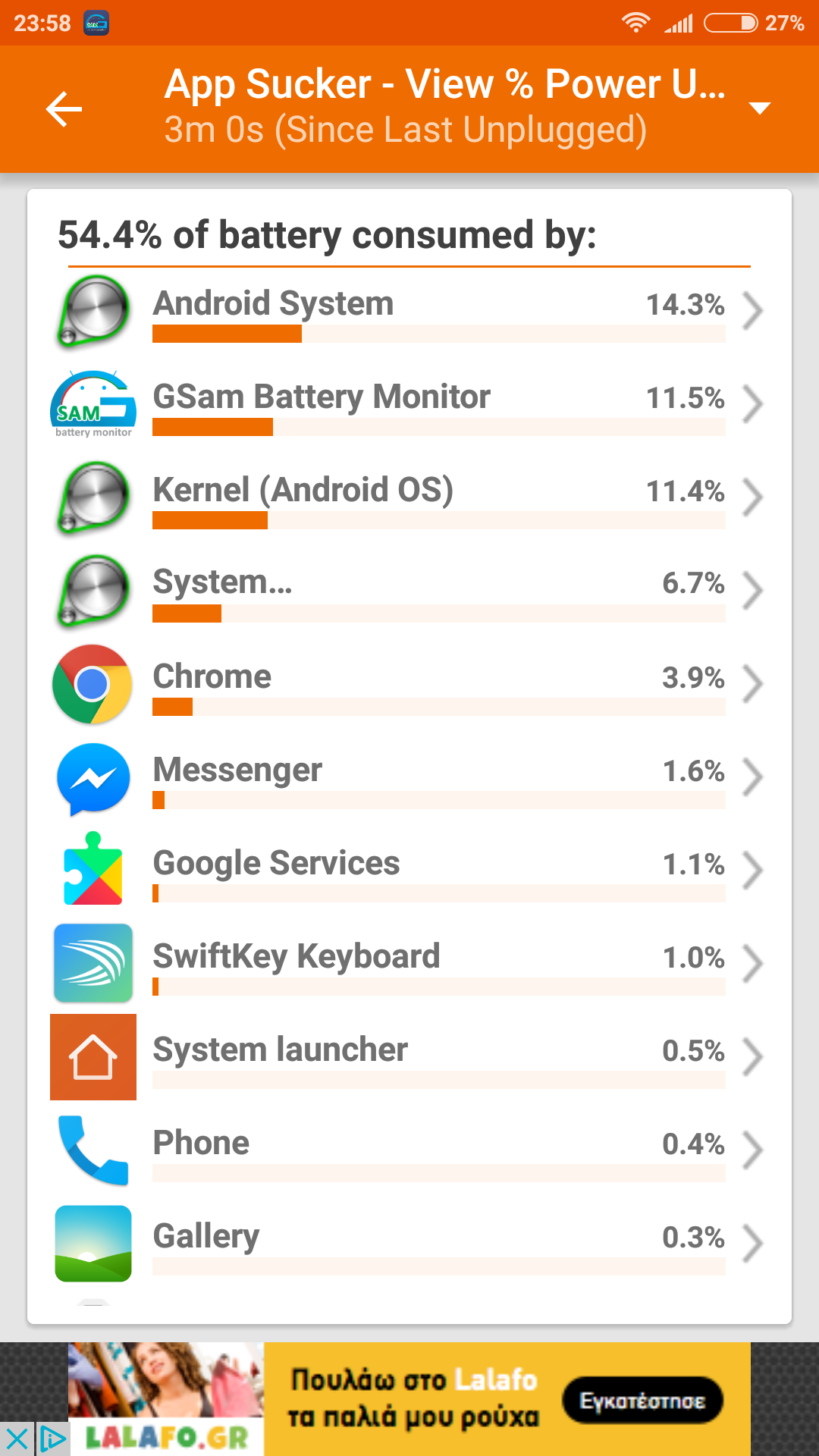View GSam Battery Monitor usage details
The width and height of the screenshot is (819, 1456).
[x=409, y=403]
